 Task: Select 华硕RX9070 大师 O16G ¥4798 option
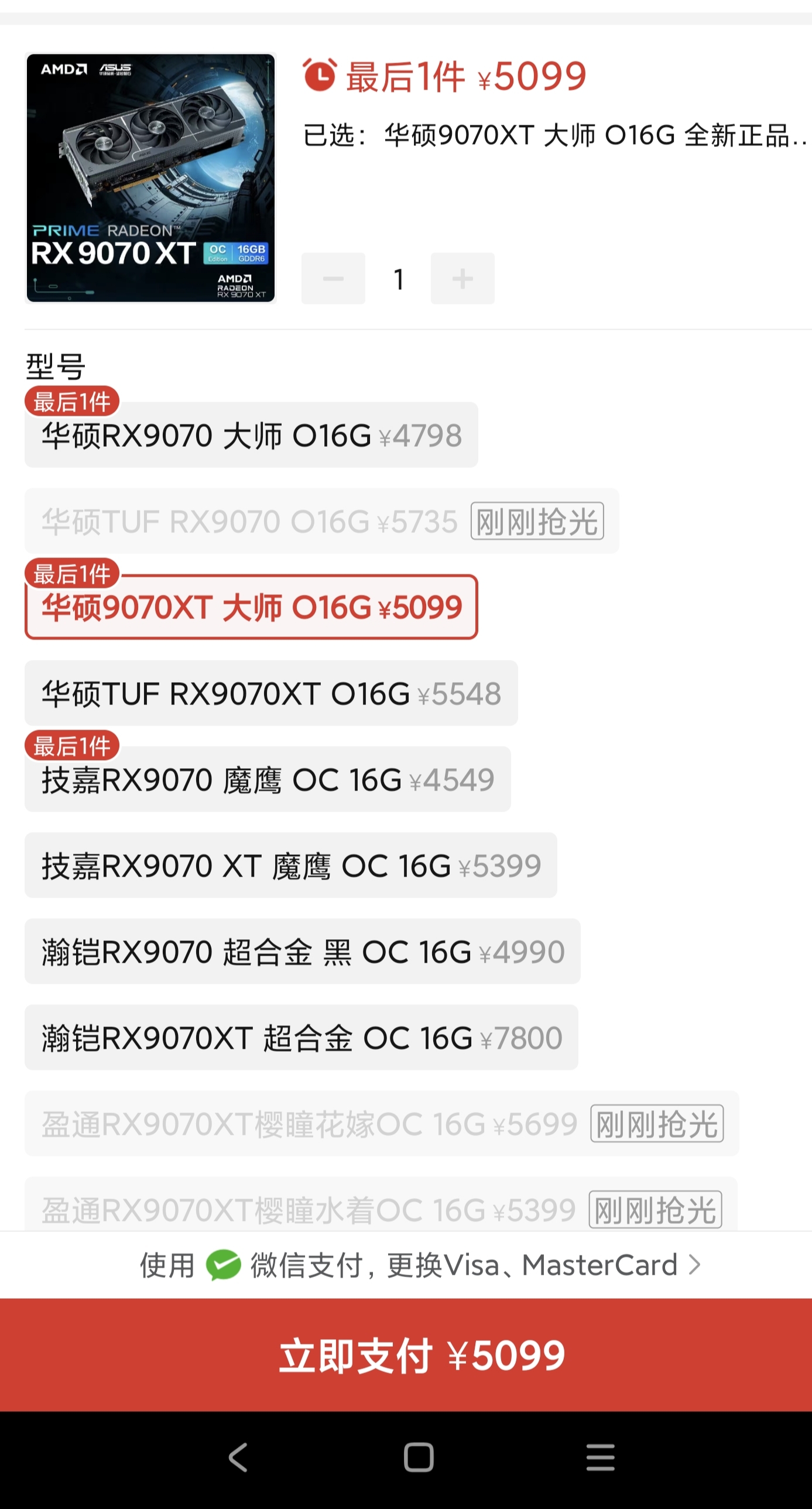click(x=251, y=435)
